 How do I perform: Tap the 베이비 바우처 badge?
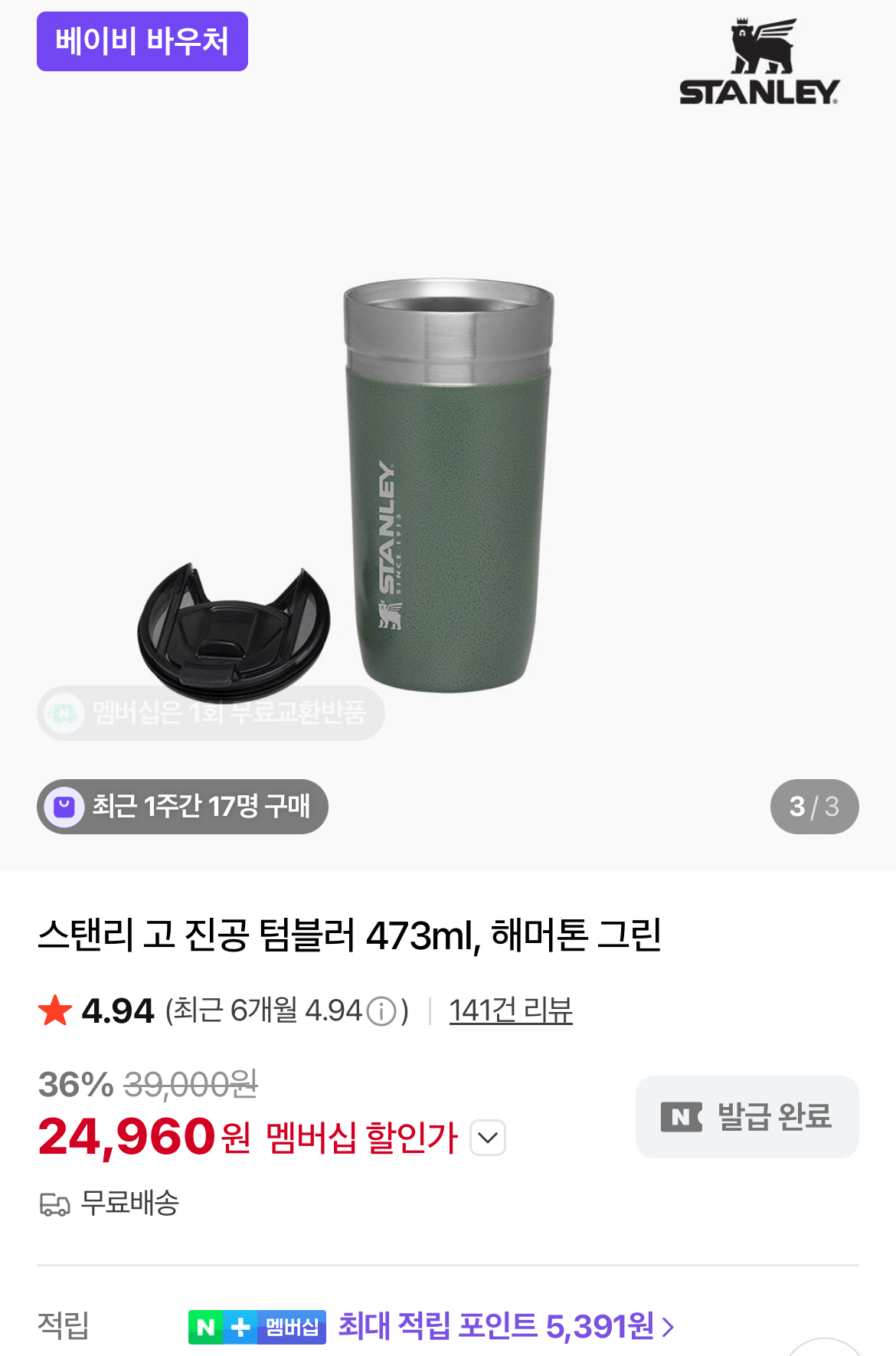(x=142, y=41)
